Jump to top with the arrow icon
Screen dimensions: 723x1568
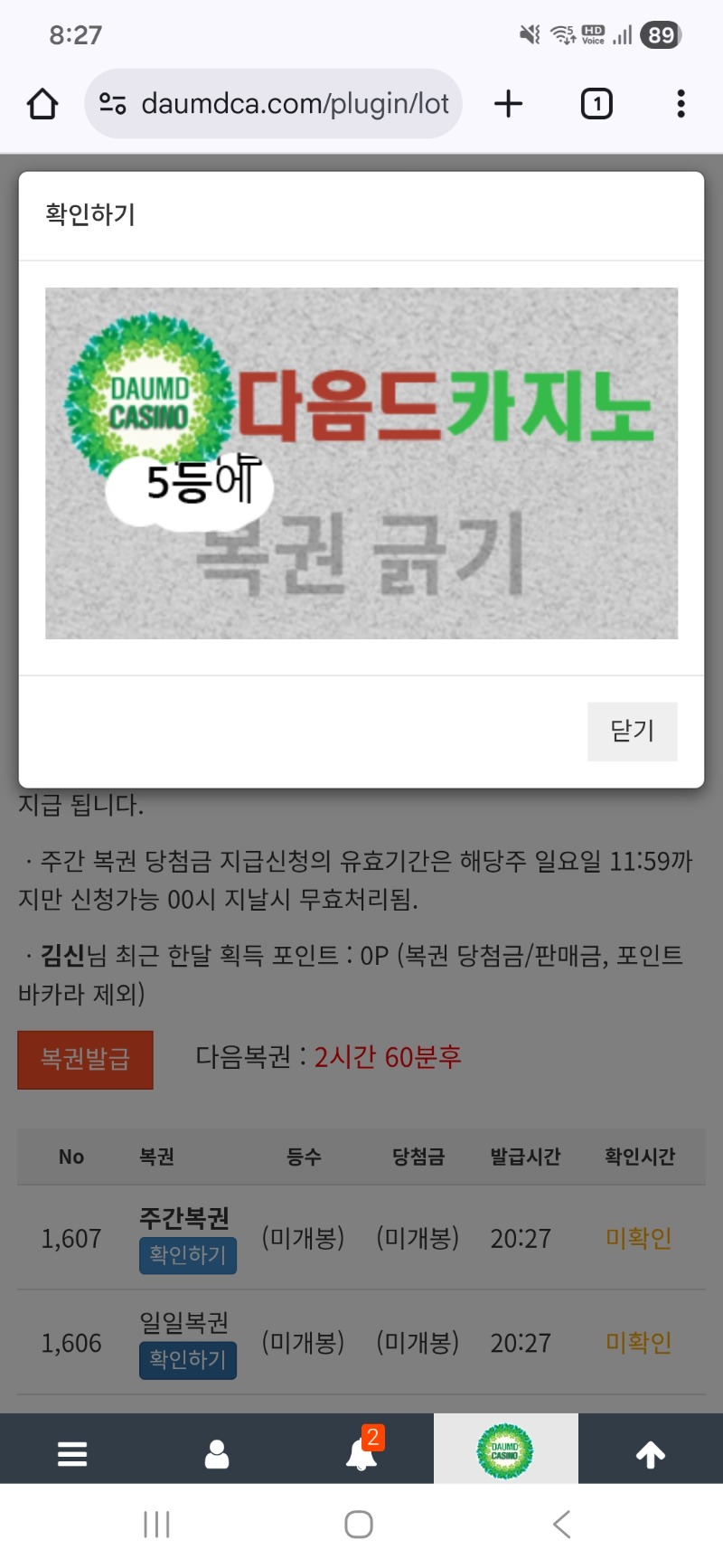651,1454
